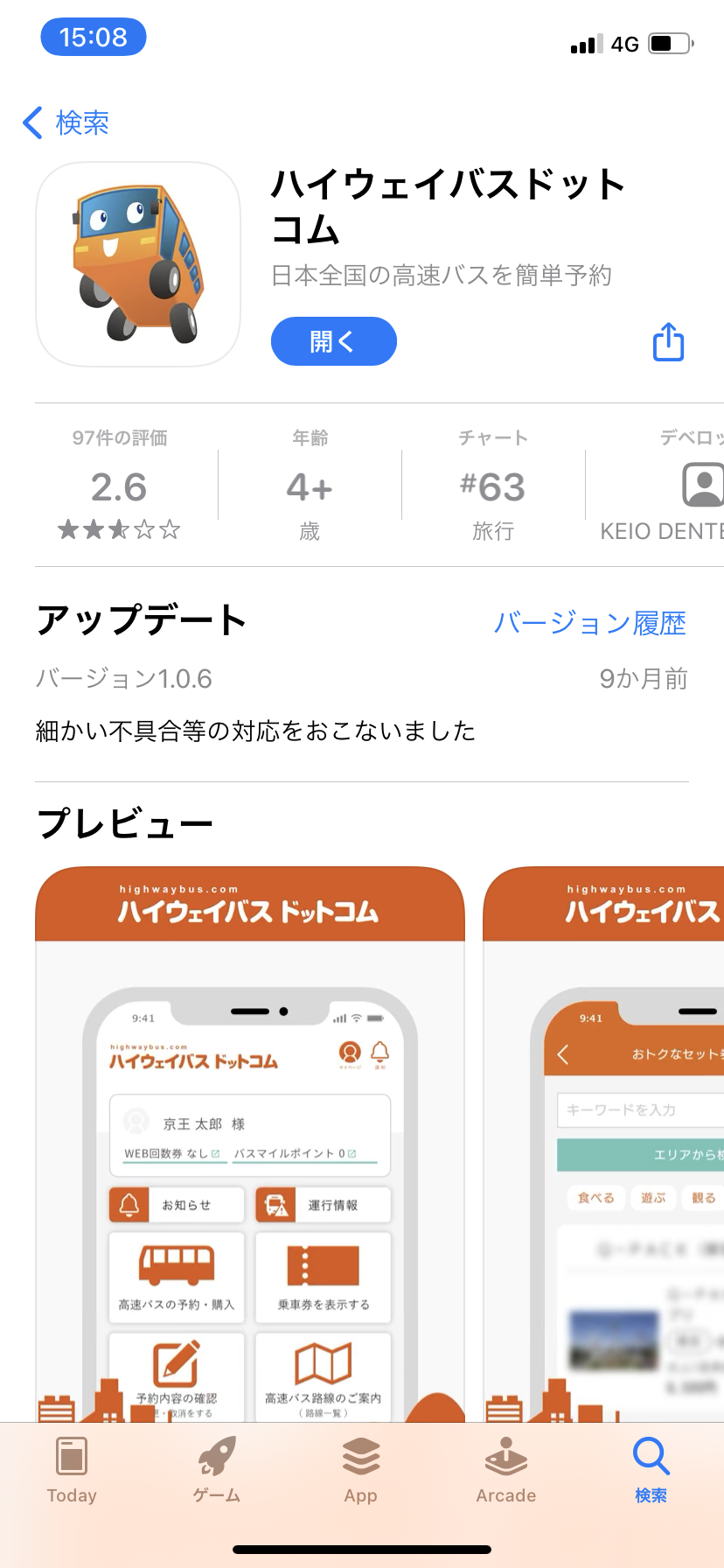View the 97件の評価 ratings section

tap(120, 484)
